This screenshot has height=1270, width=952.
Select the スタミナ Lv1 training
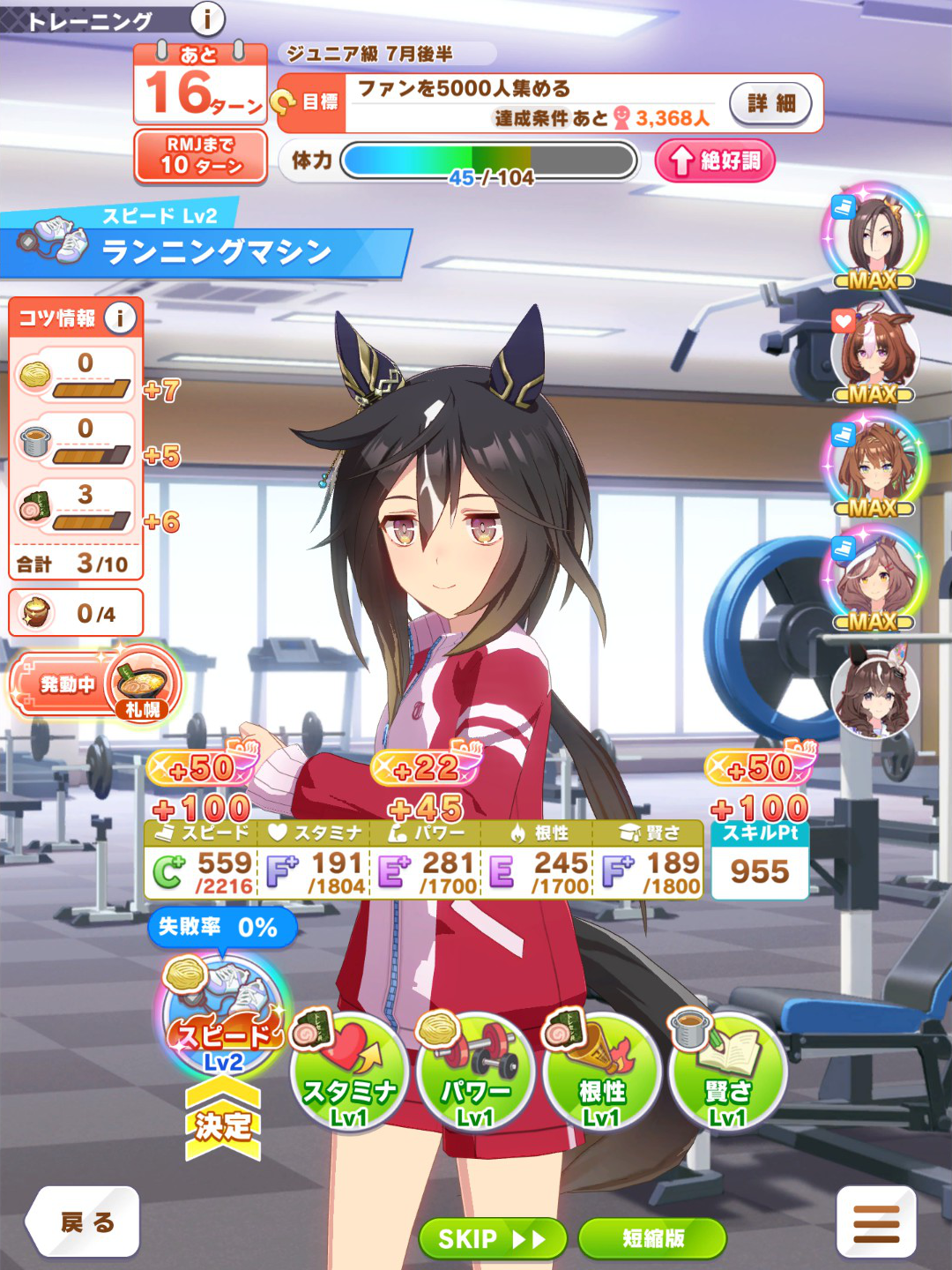pos(349,1069)
